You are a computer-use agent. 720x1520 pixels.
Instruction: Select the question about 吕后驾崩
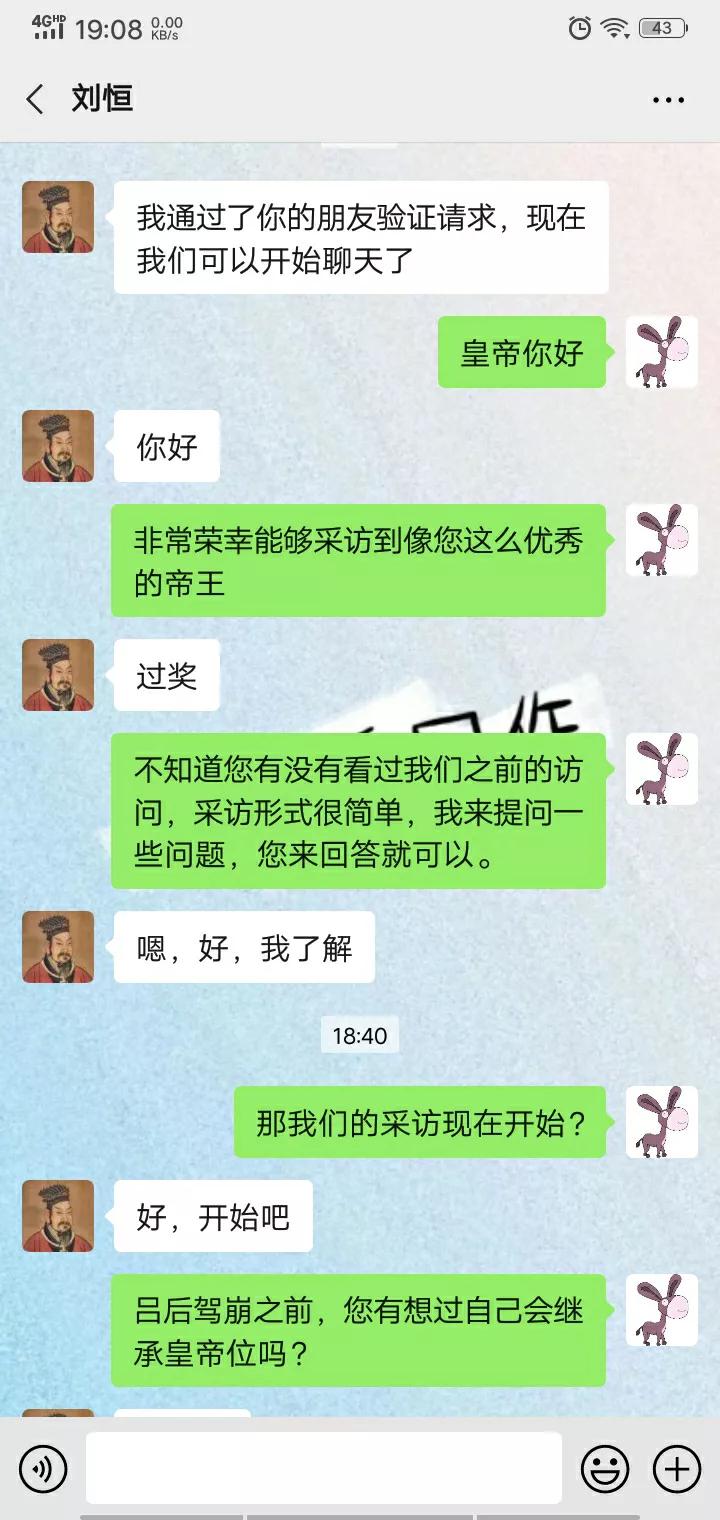[x=360, y=1330]
